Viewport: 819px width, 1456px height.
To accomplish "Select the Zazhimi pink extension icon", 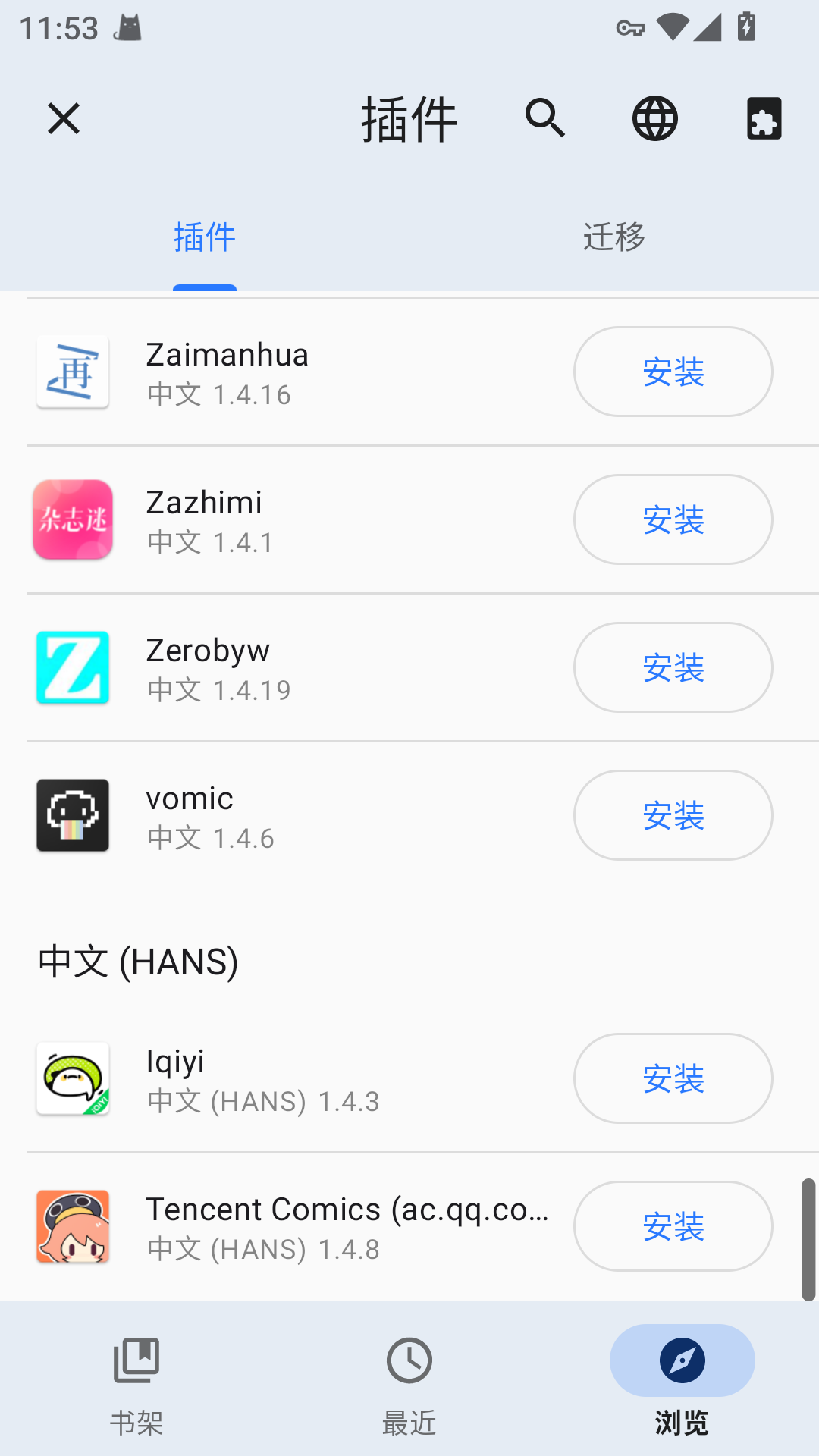I will pos(72,519).
